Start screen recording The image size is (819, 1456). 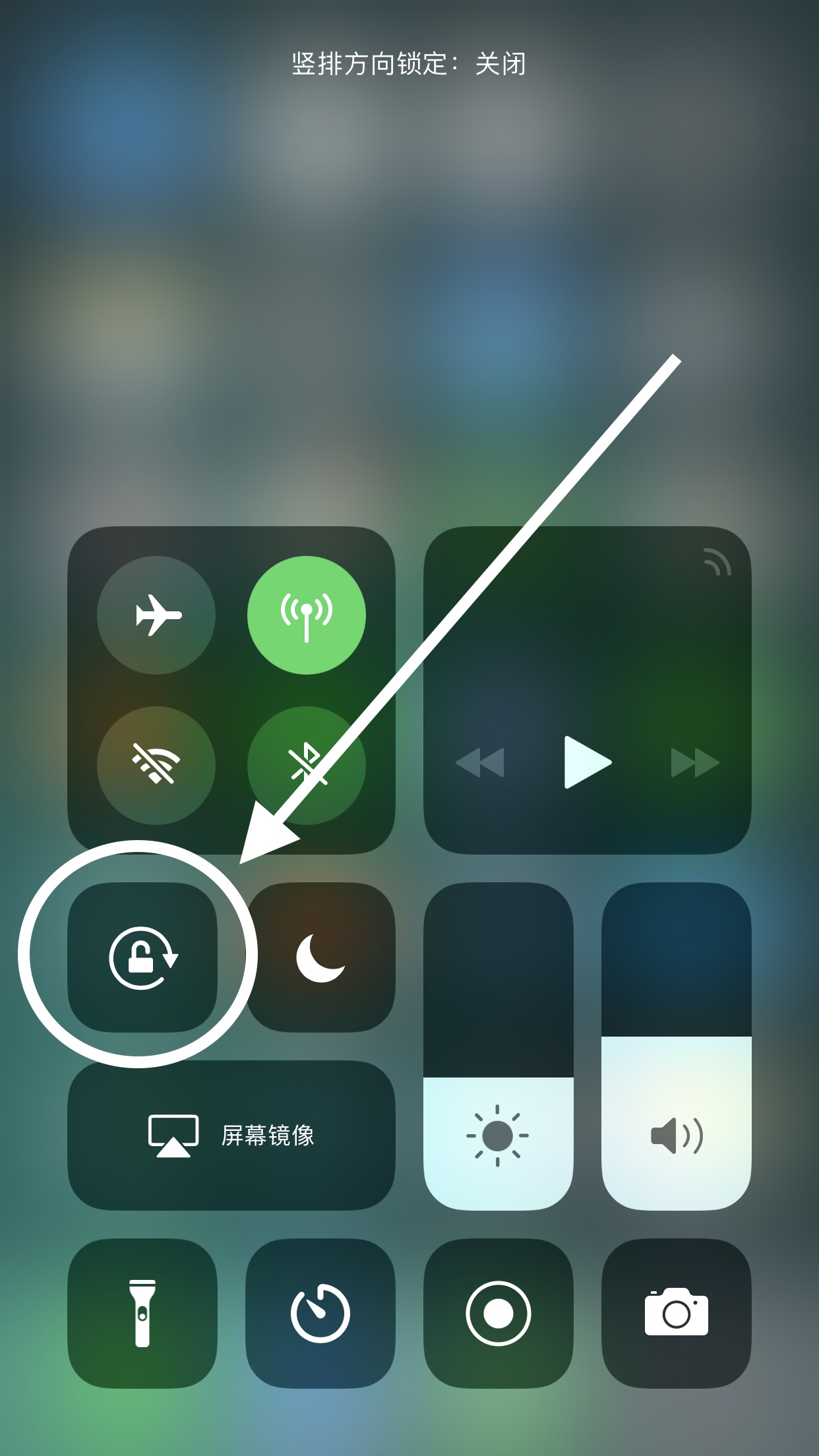(x=498, y=1313)
